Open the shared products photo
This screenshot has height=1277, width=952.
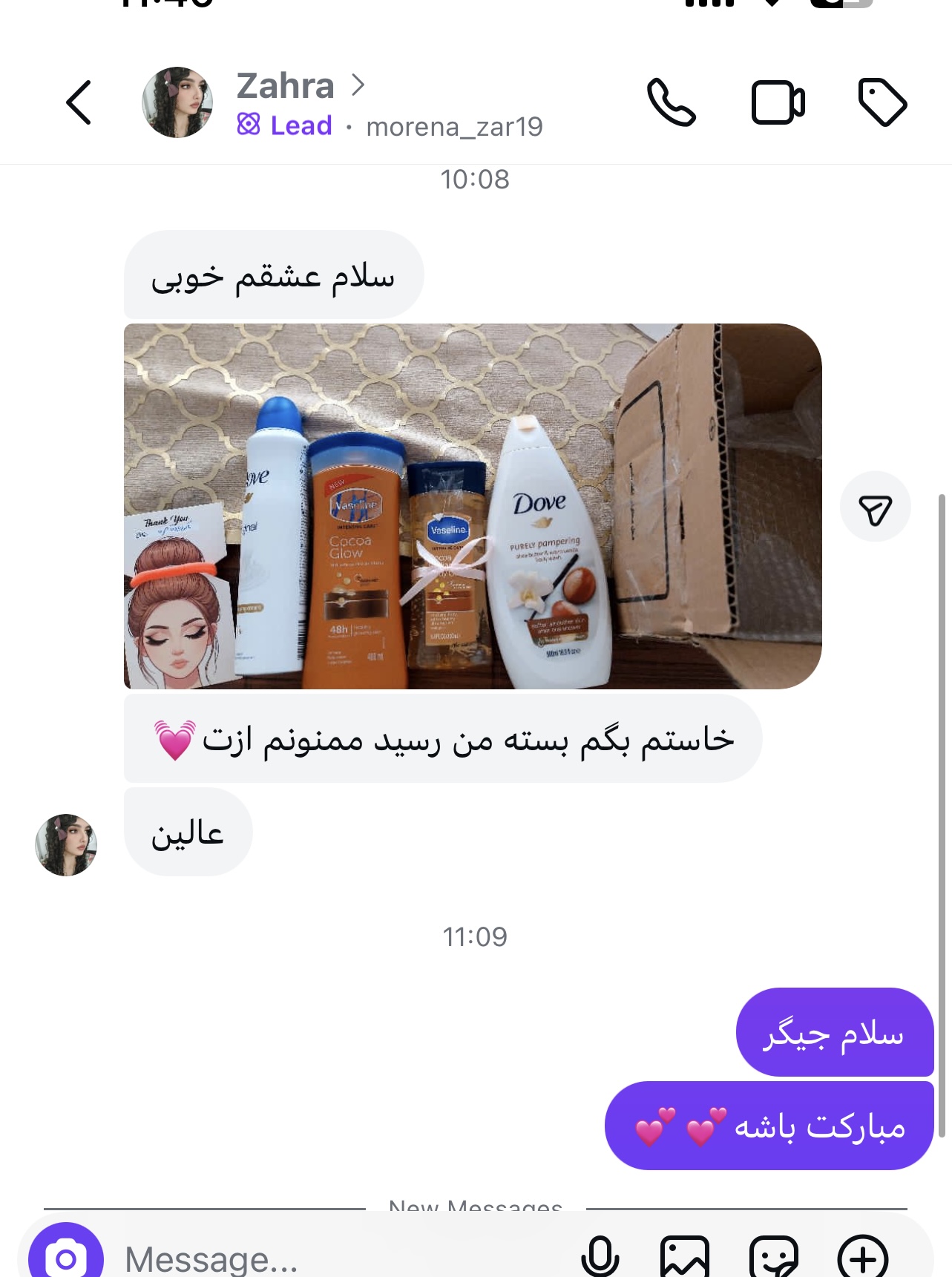473,506
